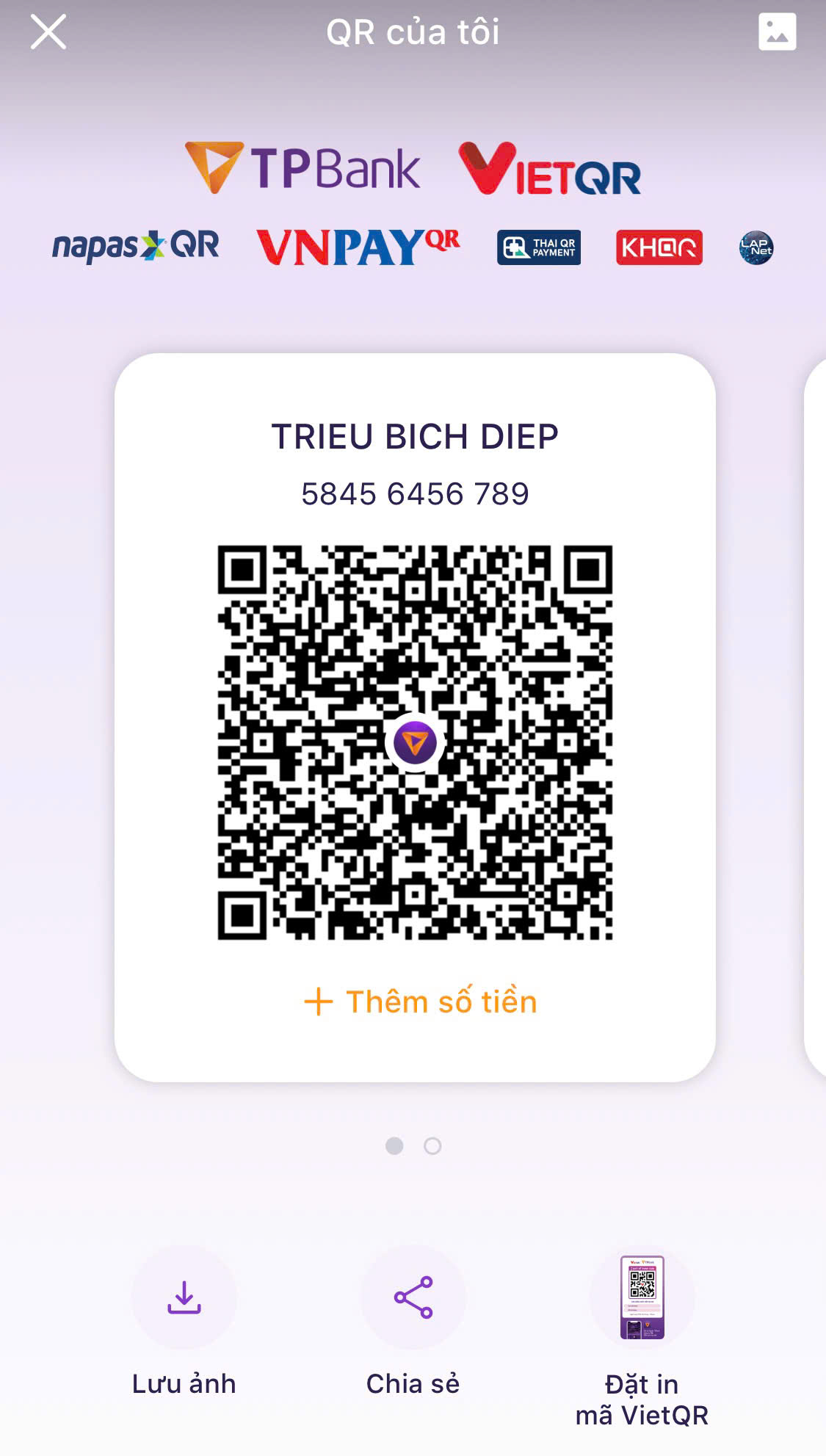Screen dimensions: 826x1456
Task: Open the image gallery icon
Action: 777,32
